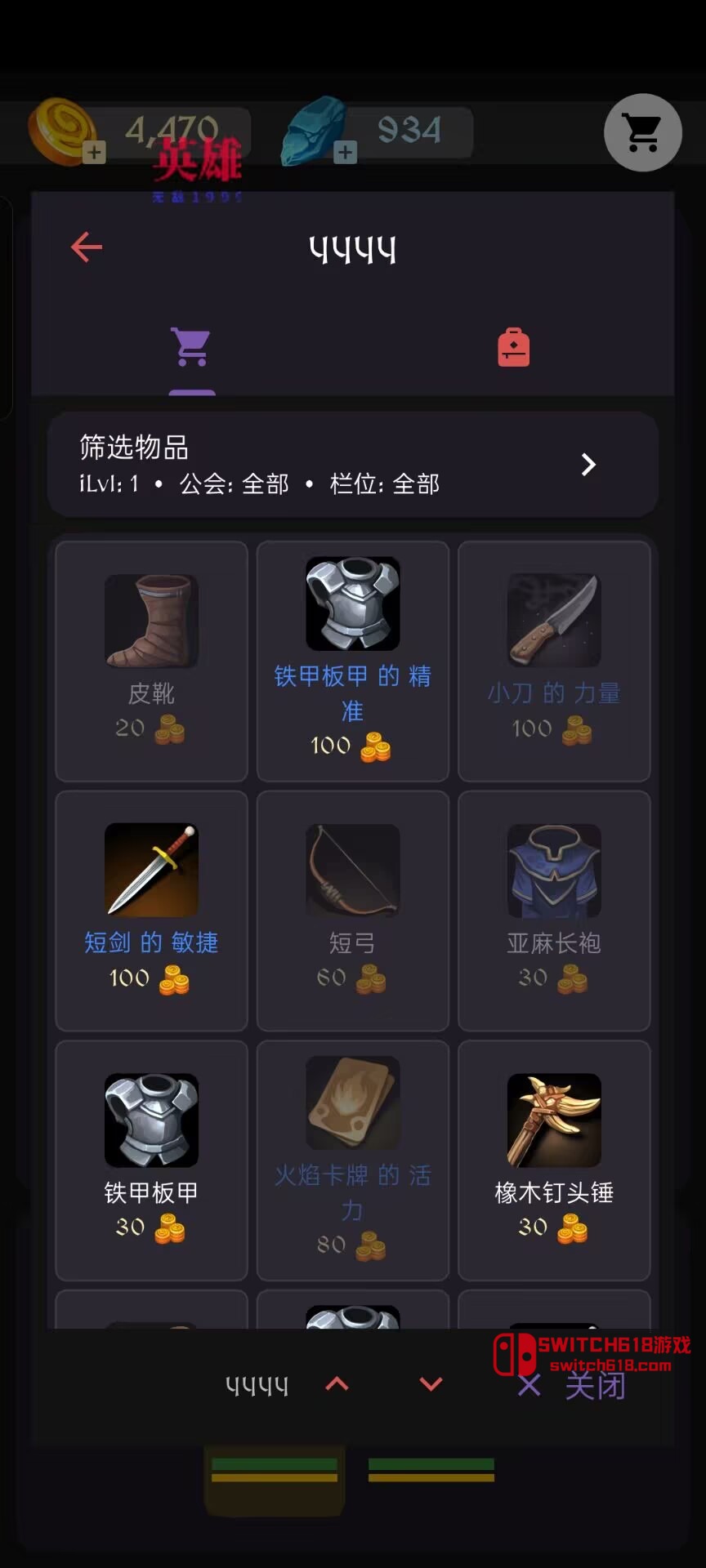The width and height of the screenshot is (706, 1568).
Task: Select the 橡木钉头锤 item card
Action: pos(554,1160)
